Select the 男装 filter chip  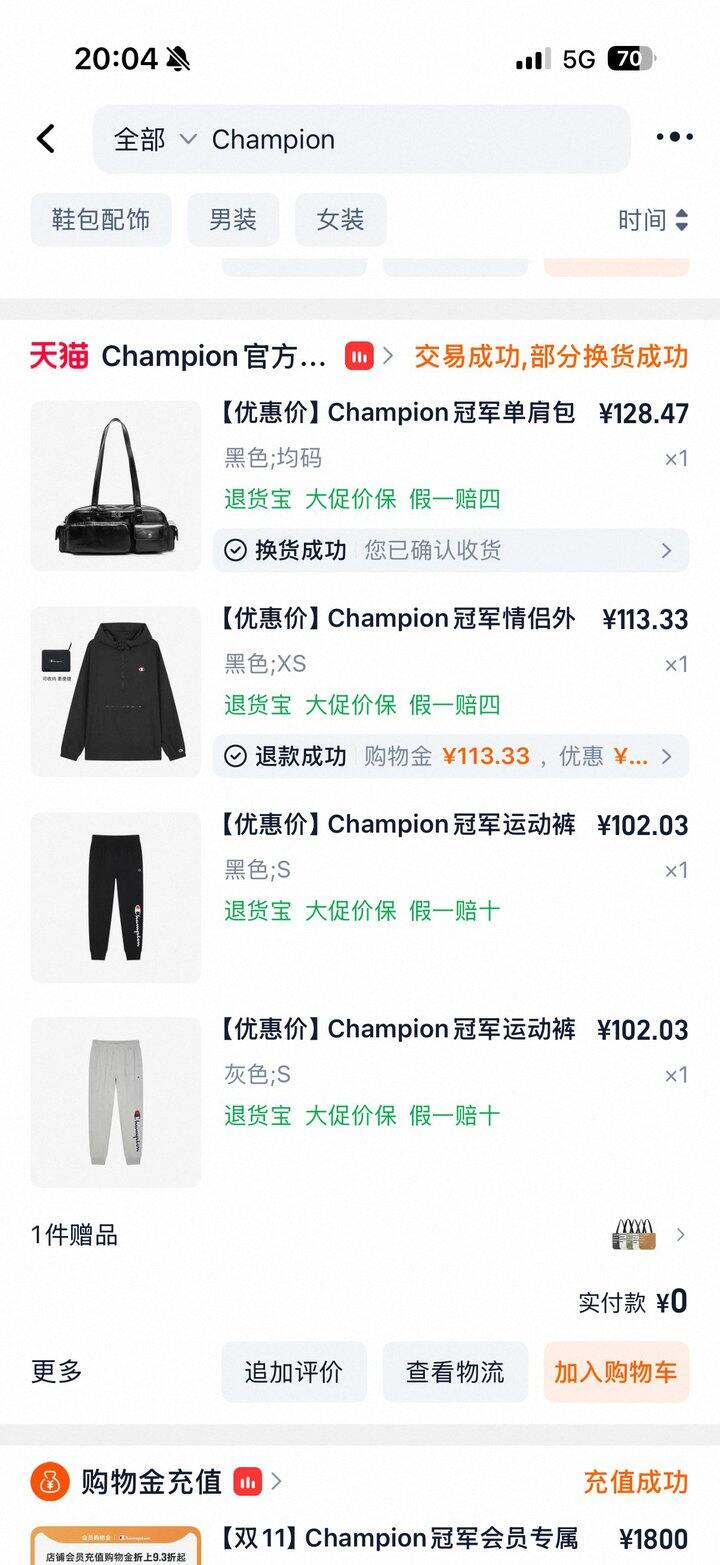click(x=233, y=220)
